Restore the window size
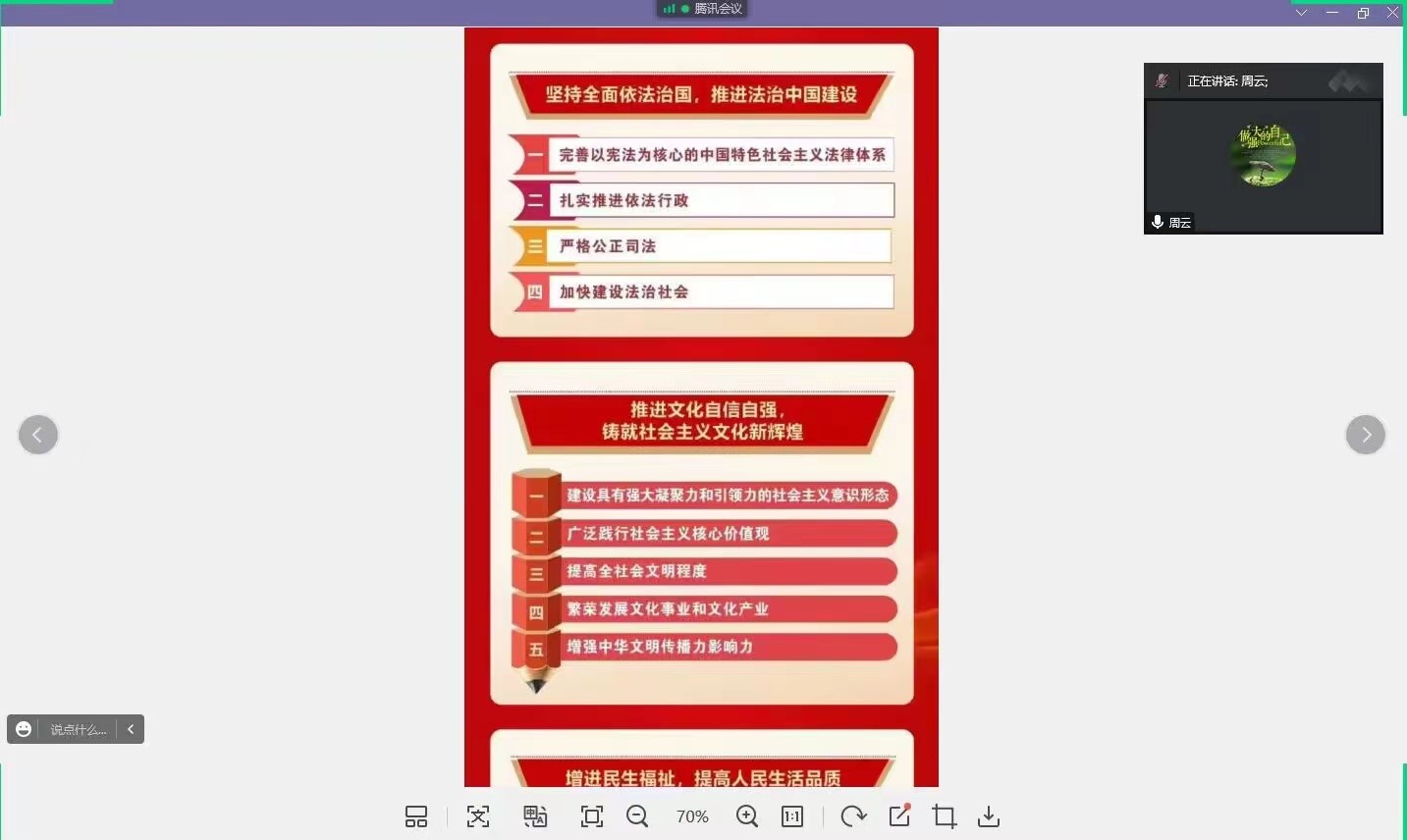The height and width of the screenshot is (840, 1407). (x=1363, y=13)
